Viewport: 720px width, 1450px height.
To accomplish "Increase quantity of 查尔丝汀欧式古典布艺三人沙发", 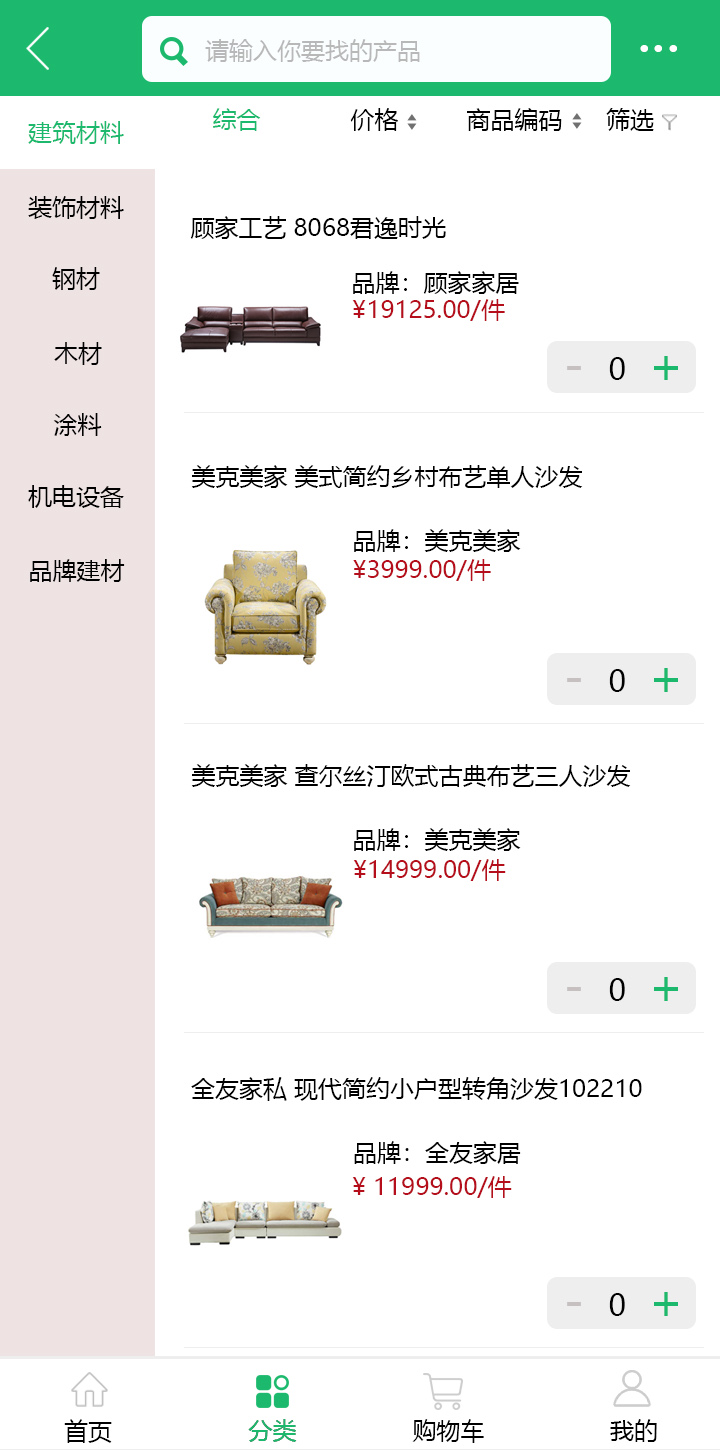I will (x=666, y=989).
